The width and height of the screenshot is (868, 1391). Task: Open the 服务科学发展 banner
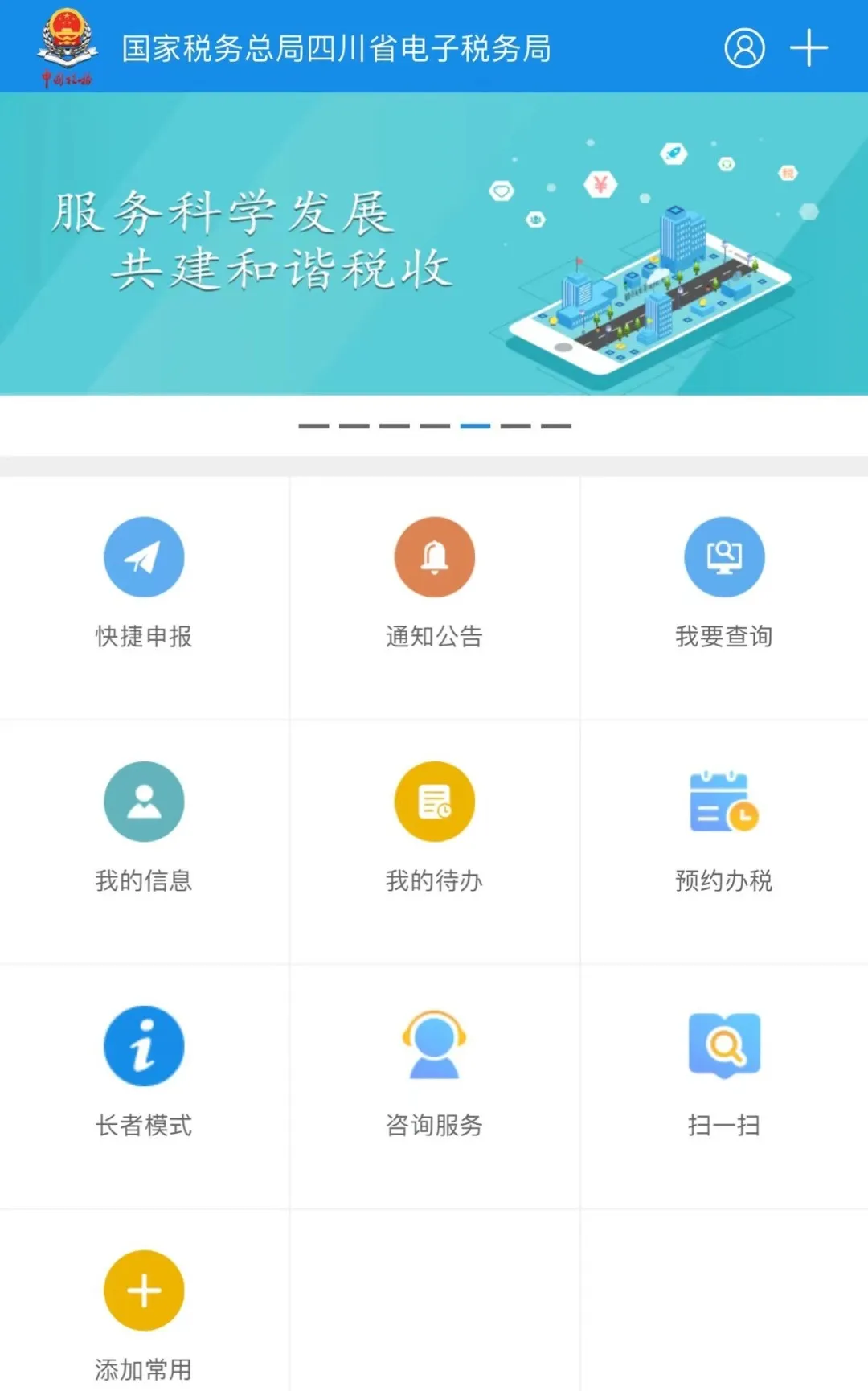(x=434, y=243)
